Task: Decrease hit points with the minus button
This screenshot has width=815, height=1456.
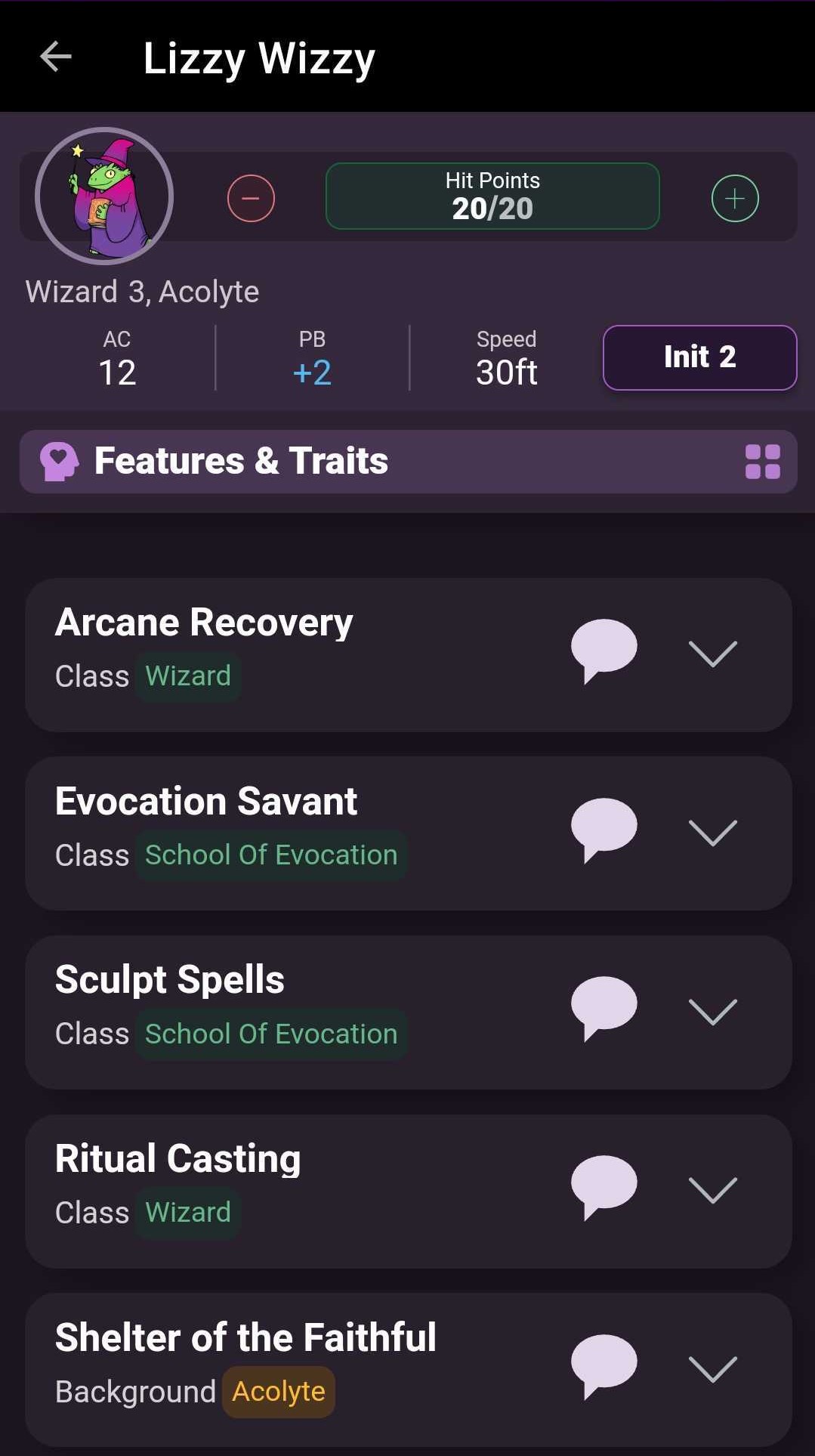Action: (251, 198)
